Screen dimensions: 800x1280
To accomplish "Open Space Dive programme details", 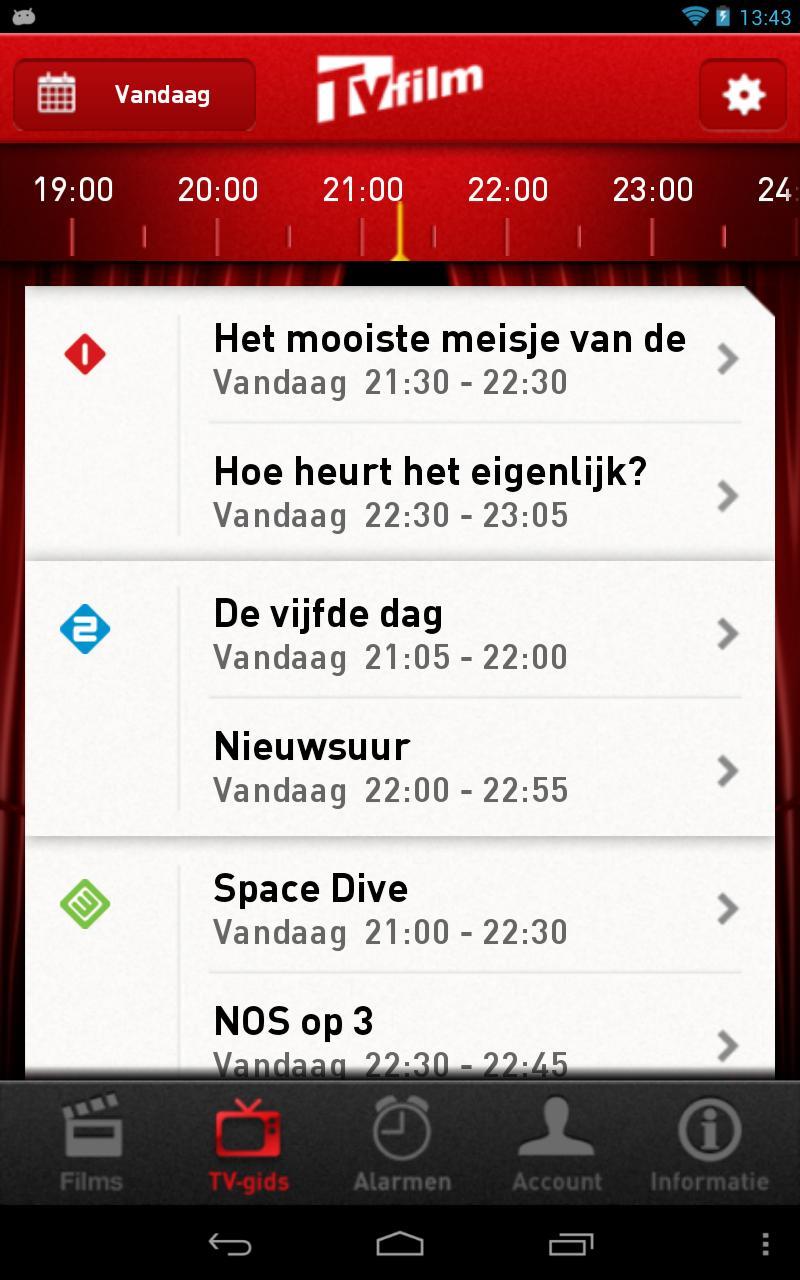I will pyautogui.click(x=475, y=908).
